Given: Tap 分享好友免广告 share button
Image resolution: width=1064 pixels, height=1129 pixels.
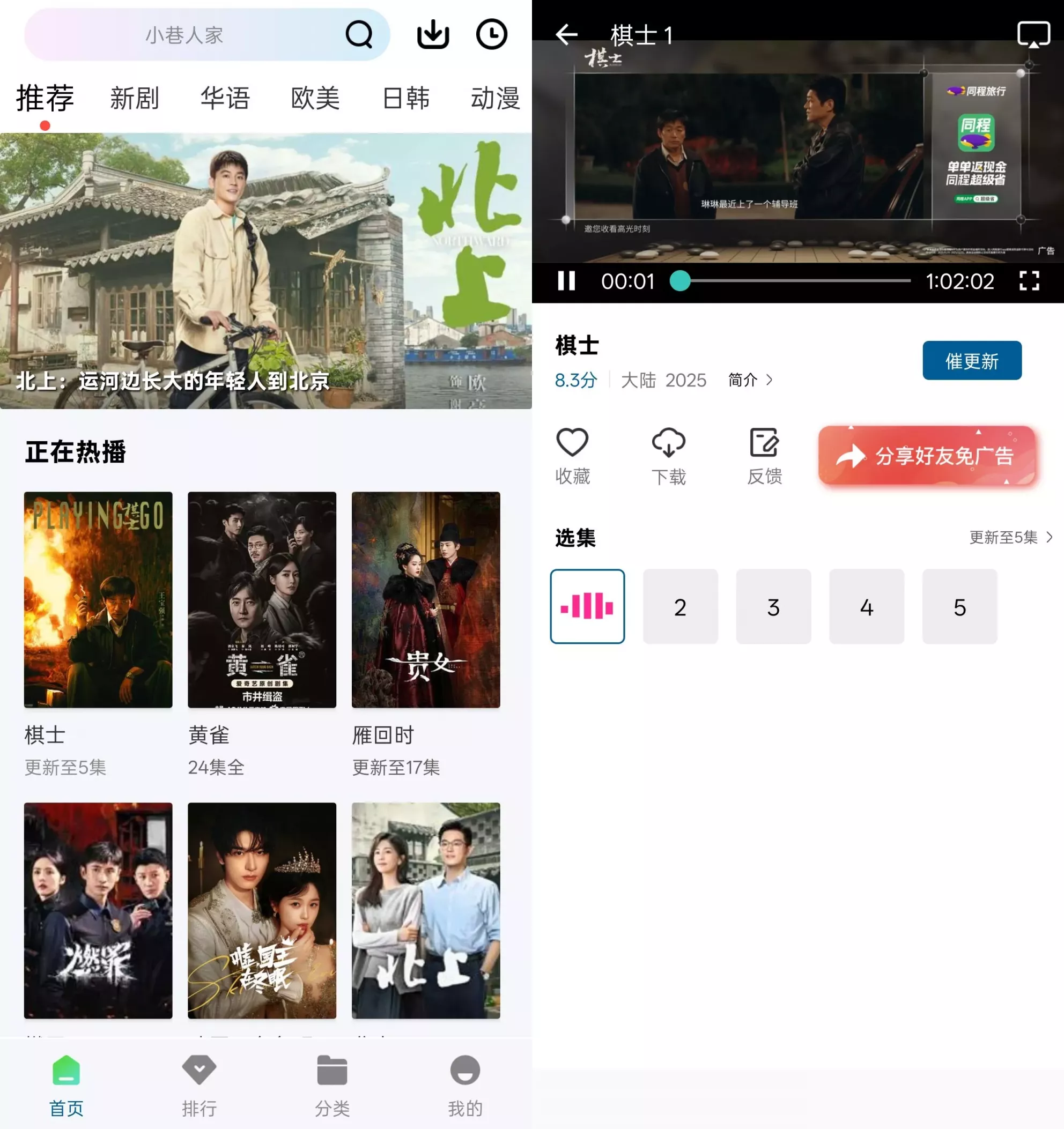Looking at the screenshot, I should point(927,456).
